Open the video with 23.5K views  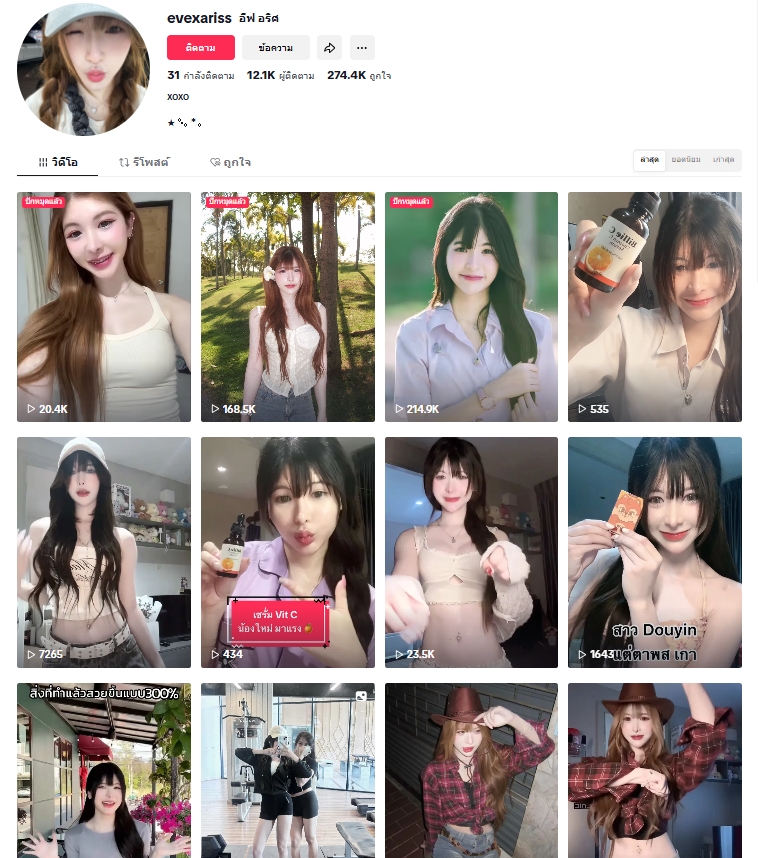(x=471, y=552)
